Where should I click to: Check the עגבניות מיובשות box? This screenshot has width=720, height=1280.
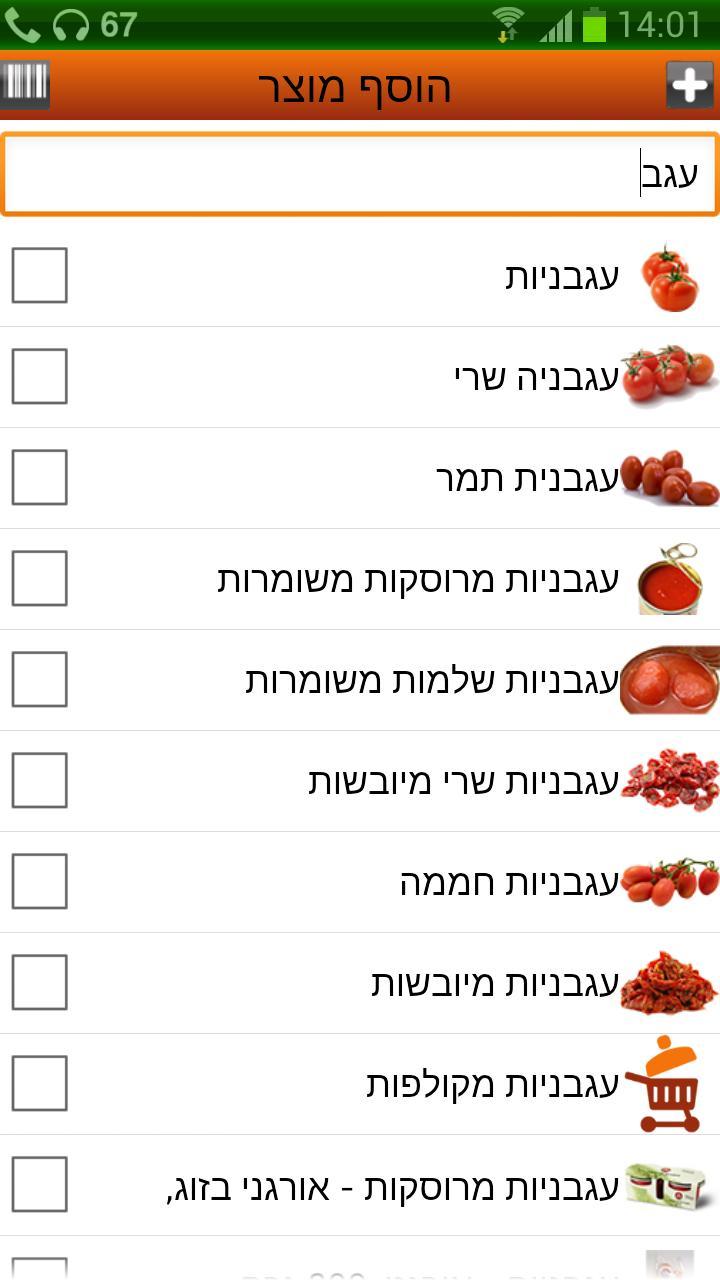tap(40, 983)
